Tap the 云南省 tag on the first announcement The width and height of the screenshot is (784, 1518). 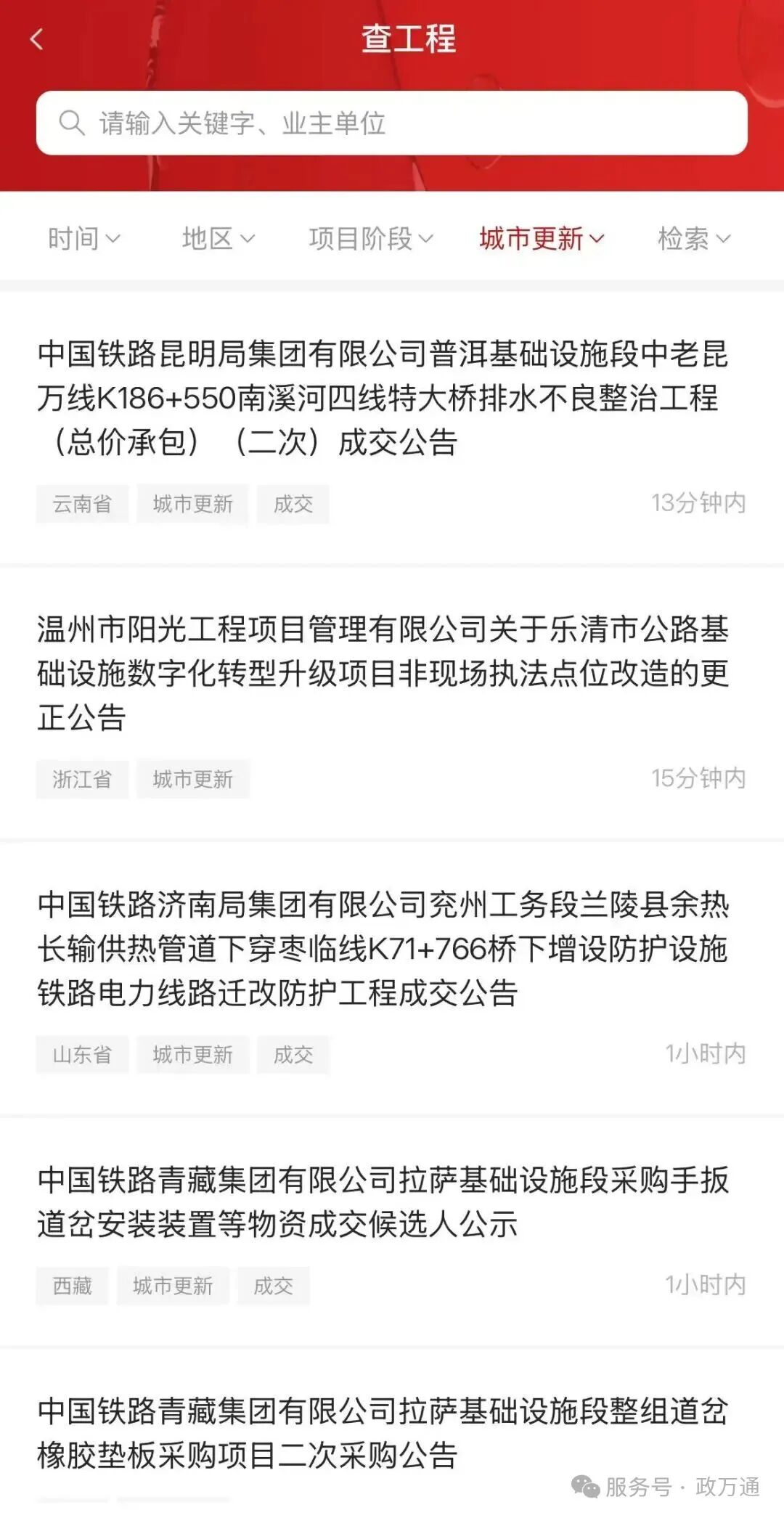point(81,503)
